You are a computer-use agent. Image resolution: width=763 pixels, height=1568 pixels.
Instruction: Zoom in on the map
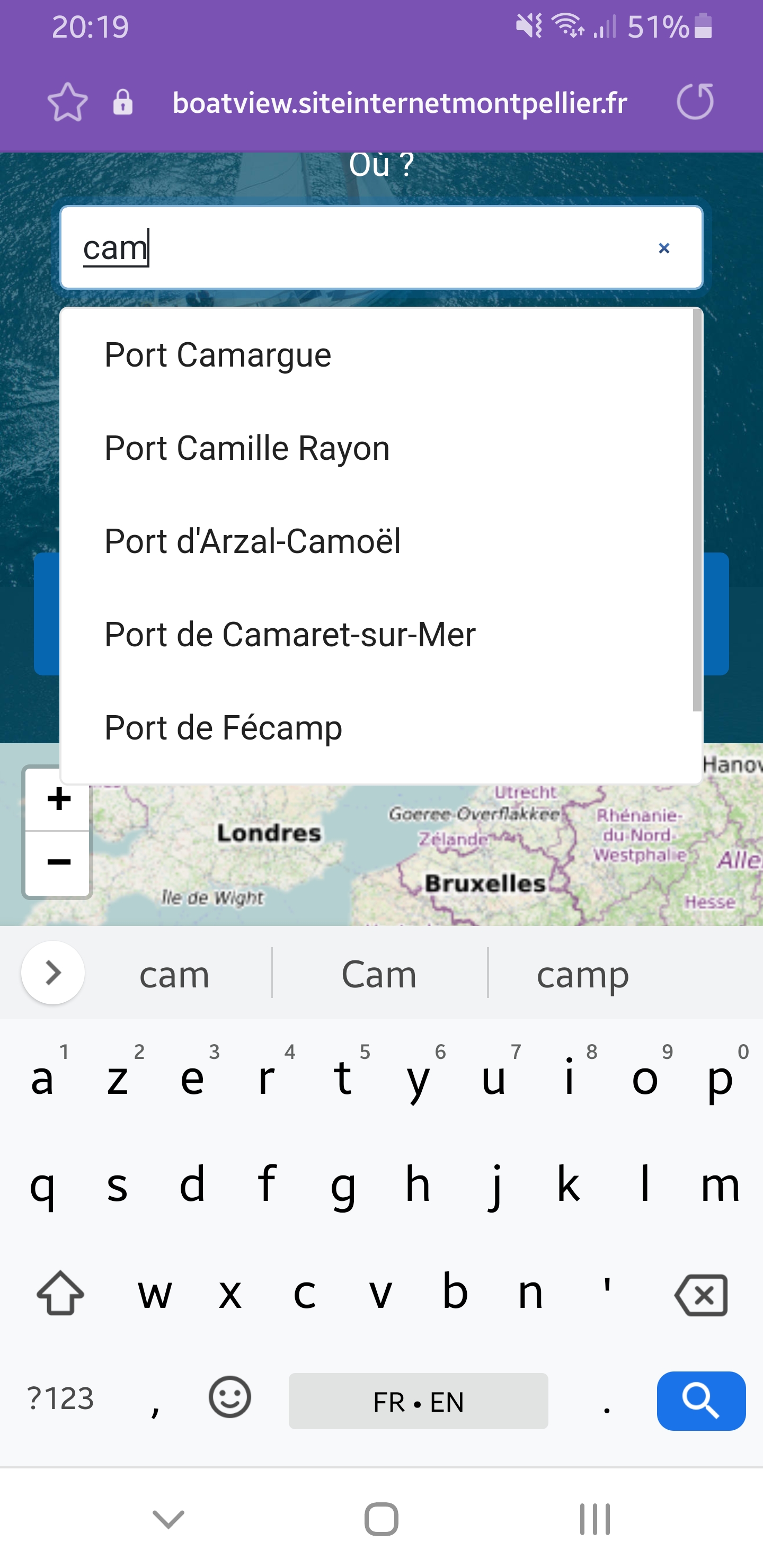[58, 799]
